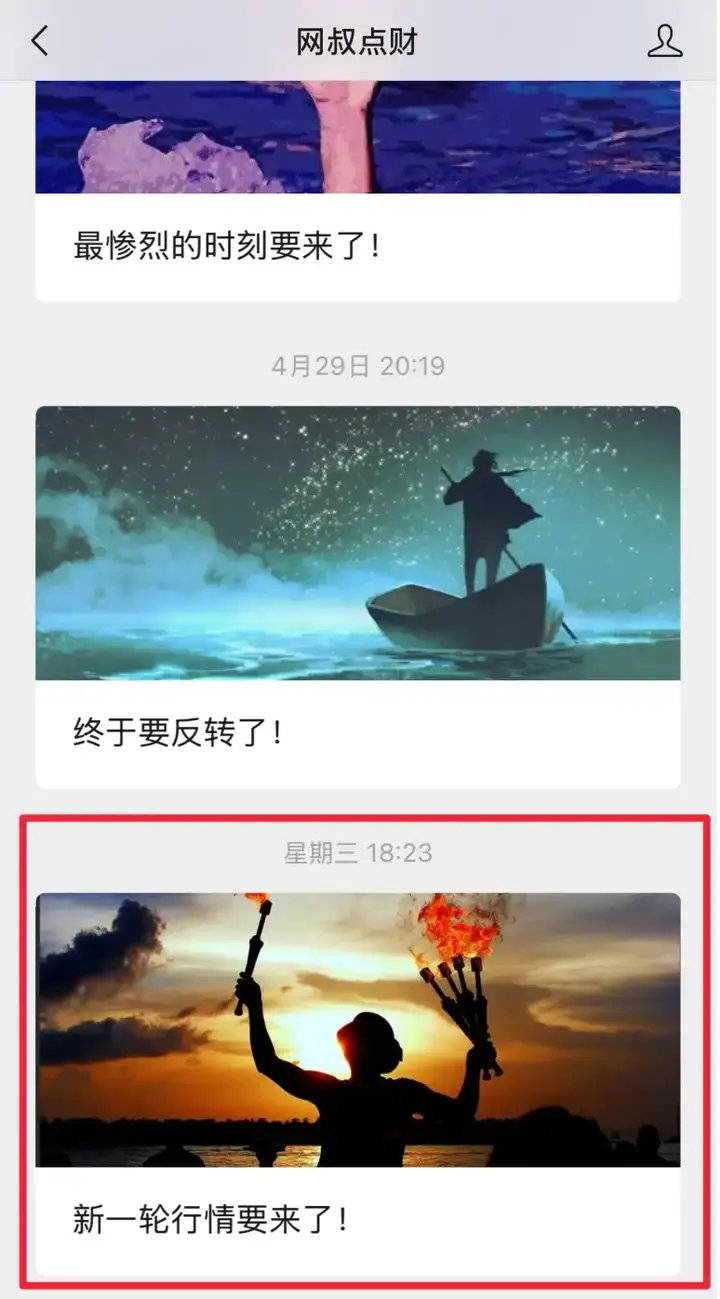Select the article title 新一轮行情要来了！
The width and height of the screenshot is (720, 1299).
(x=211, y=1218)
